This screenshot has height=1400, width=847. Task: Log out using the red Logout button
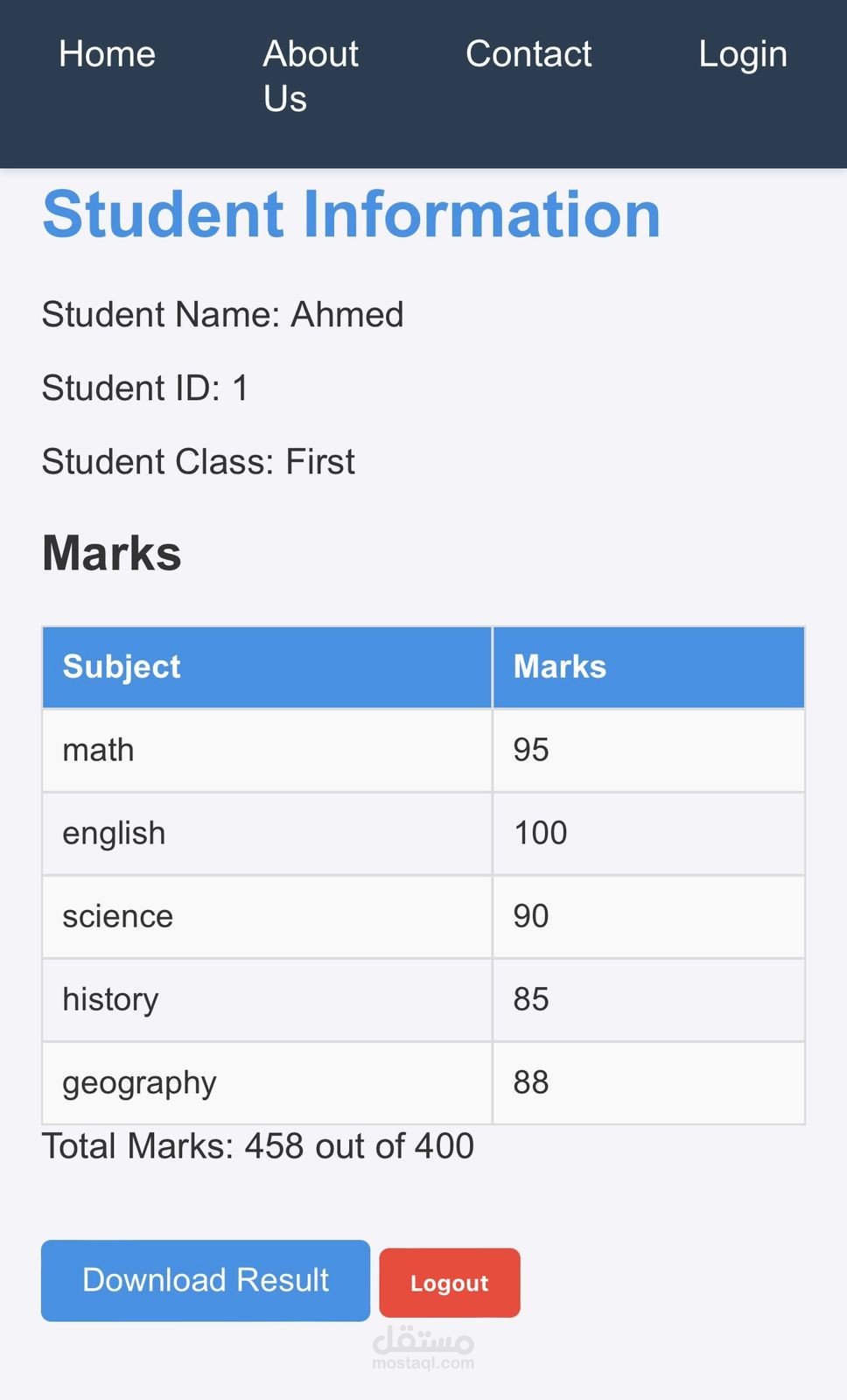click(450, 1283)
